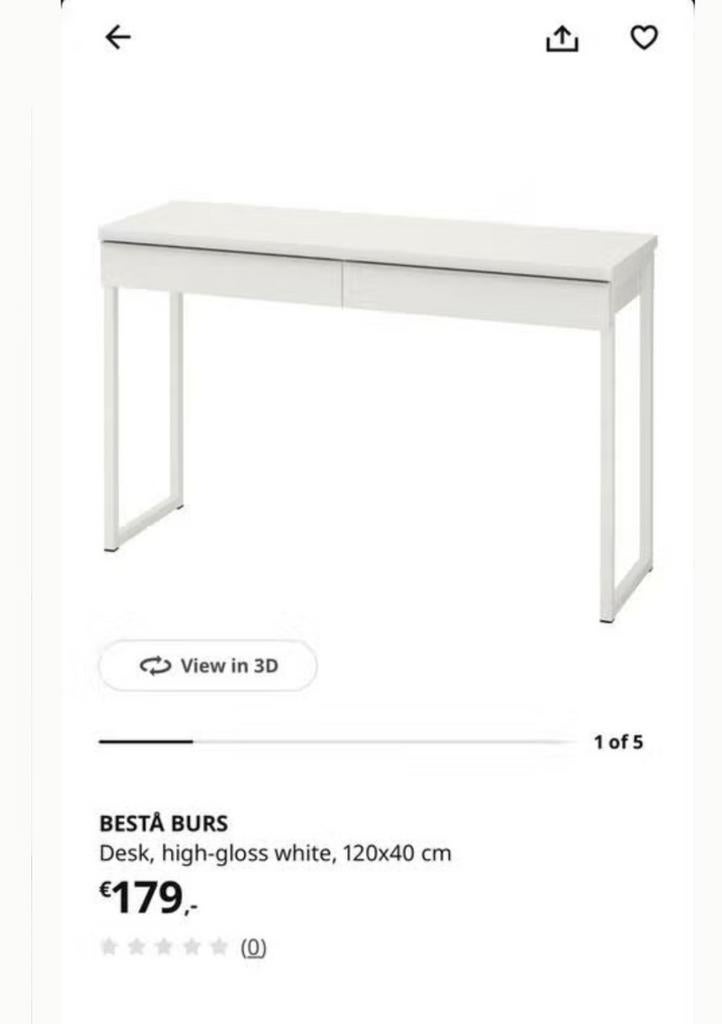This screenshot has height=1024, width=722.
Task: Tap the View in 3D button
Action: 208,666
